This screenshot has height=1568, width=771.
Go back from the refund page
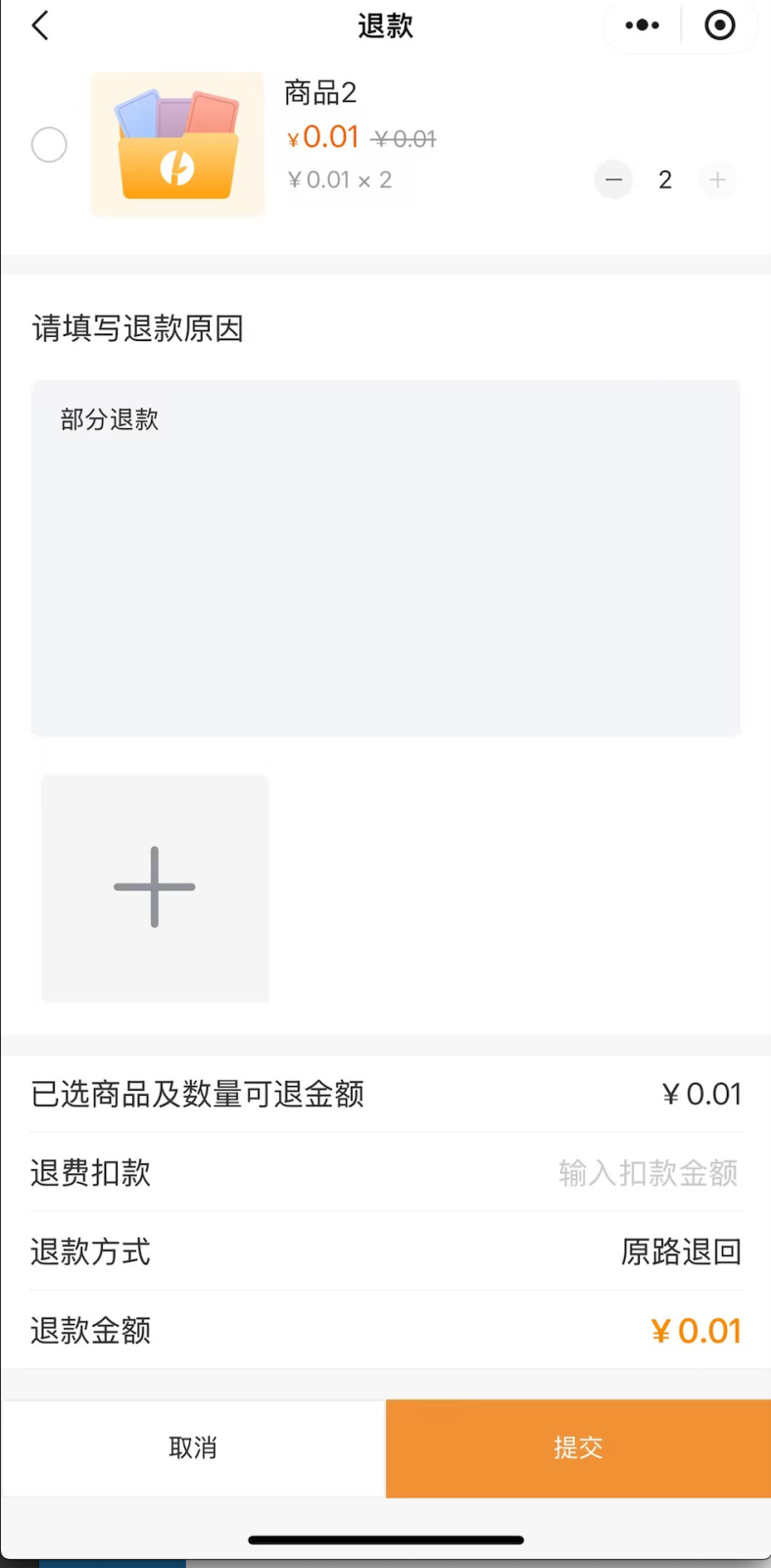[x=40, y=25]
